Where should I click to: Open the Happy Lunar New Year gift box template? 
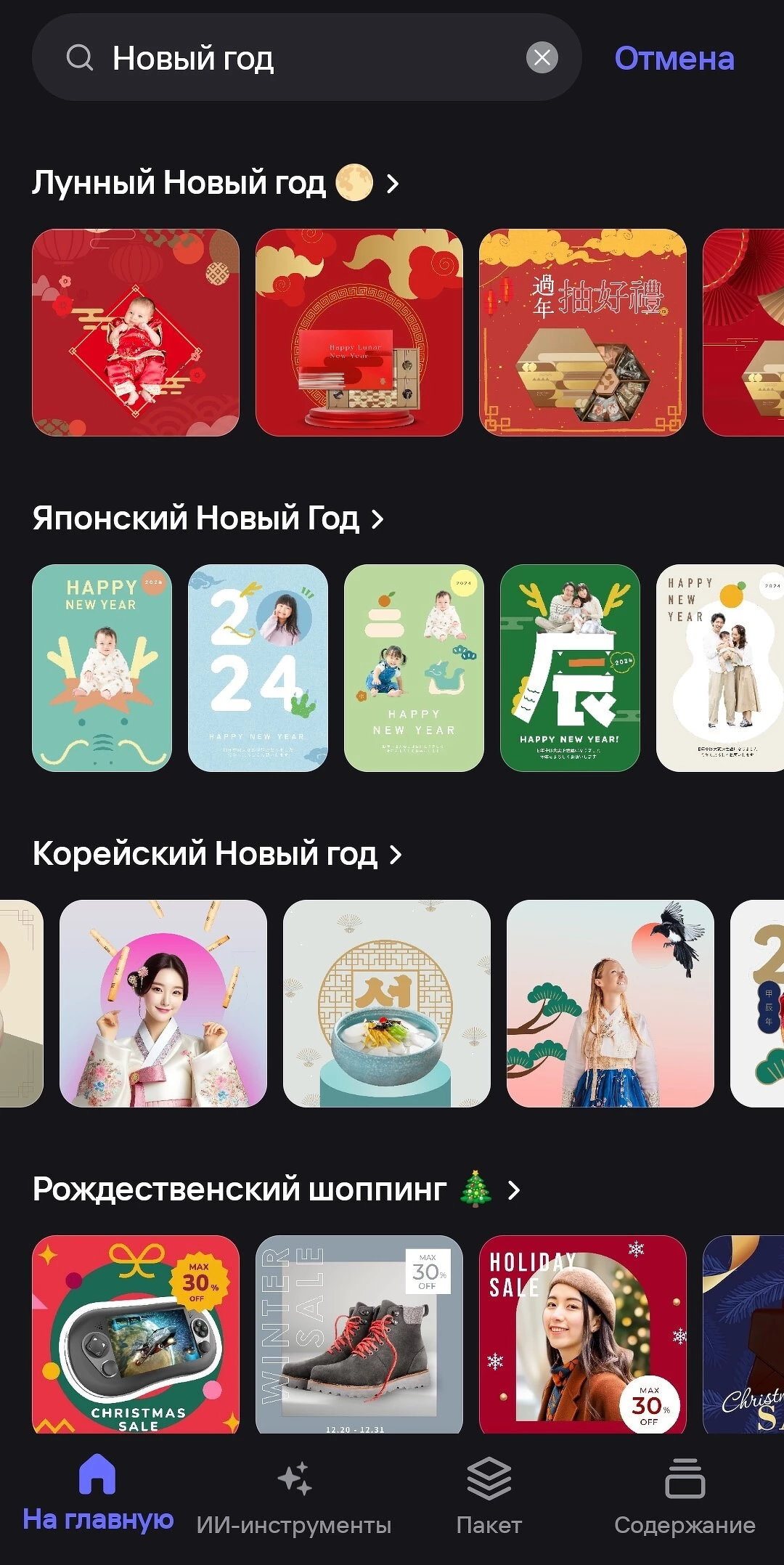pos(359,333)
